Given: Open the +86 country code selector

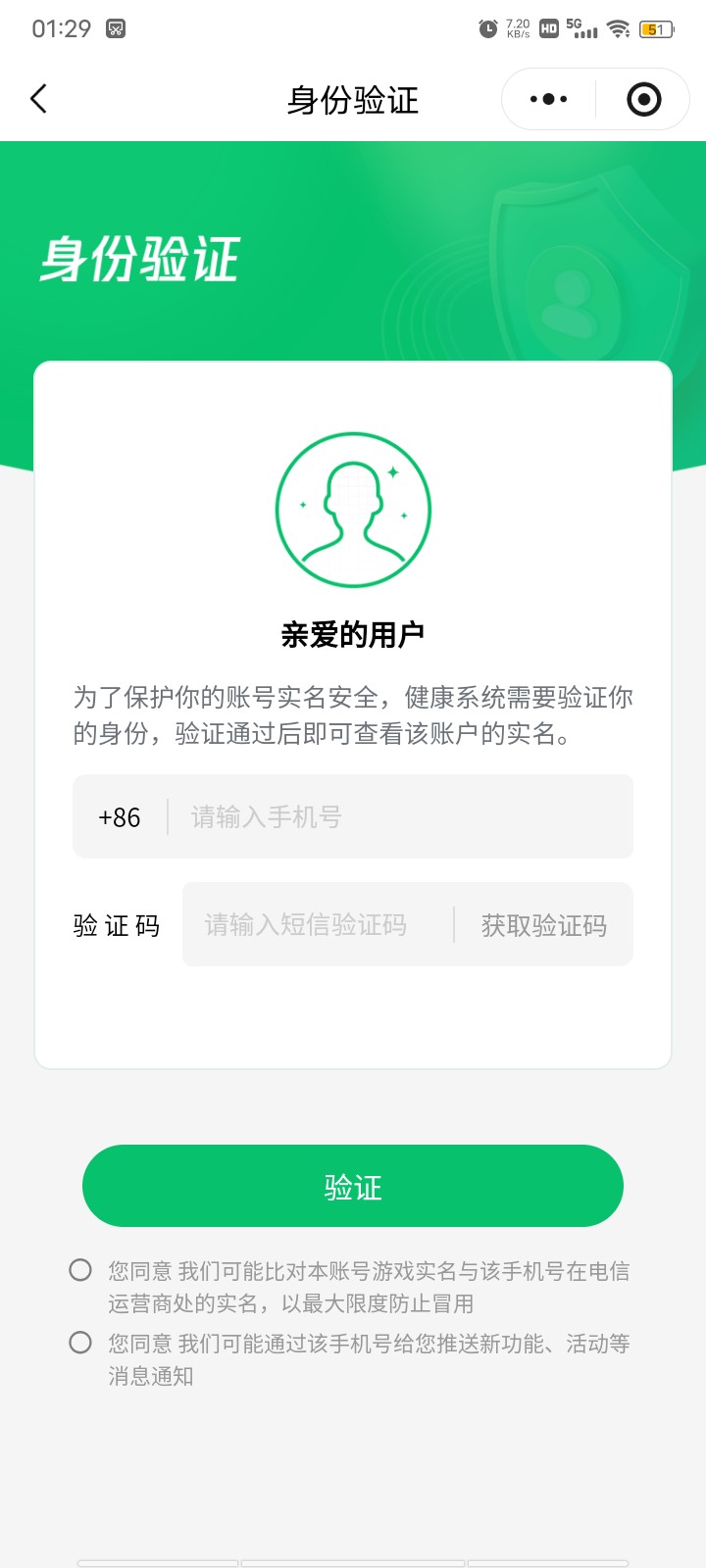Looking at the screenshot, I should coord(119,816).
